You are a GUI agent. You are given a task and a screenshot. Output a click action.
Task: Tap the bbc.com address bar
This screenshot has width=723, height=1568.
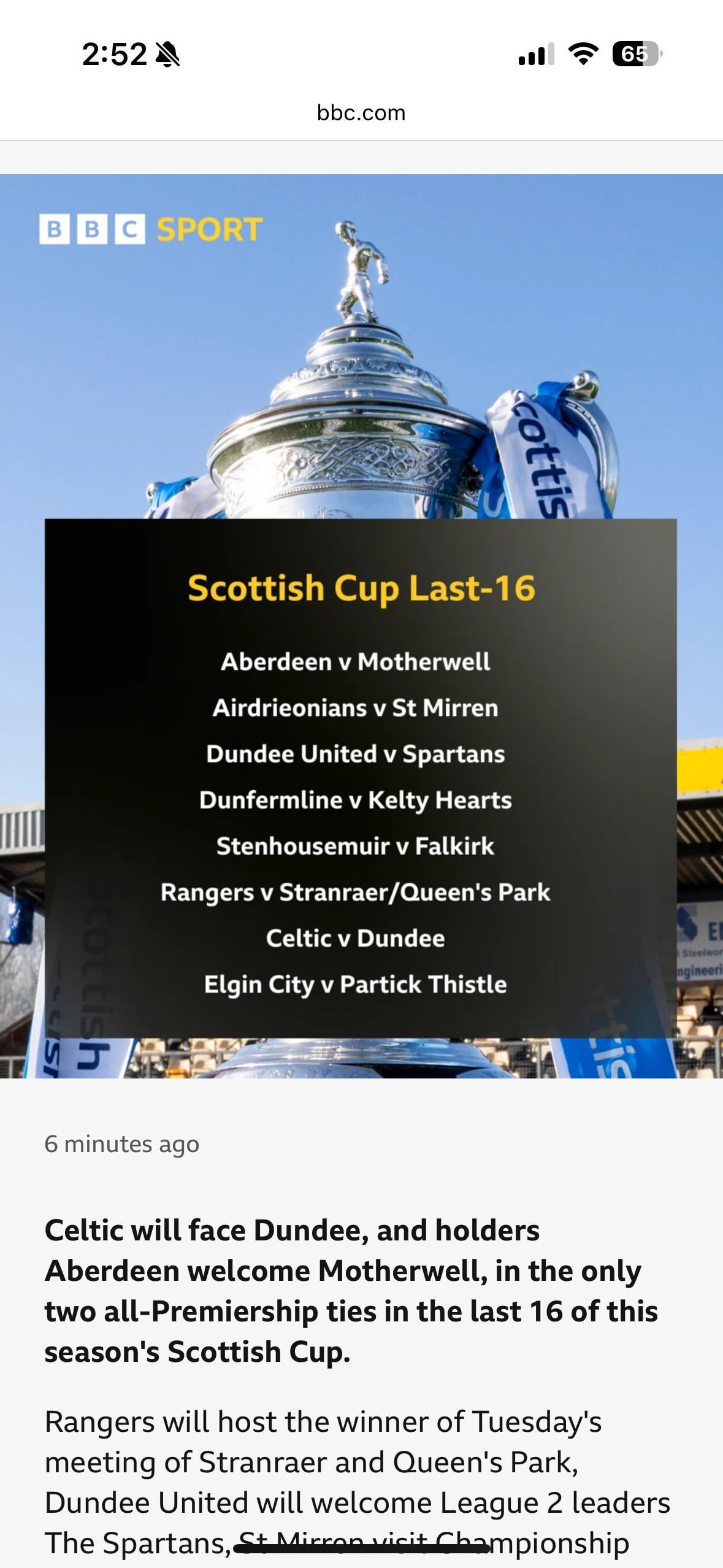click(361, 113)
